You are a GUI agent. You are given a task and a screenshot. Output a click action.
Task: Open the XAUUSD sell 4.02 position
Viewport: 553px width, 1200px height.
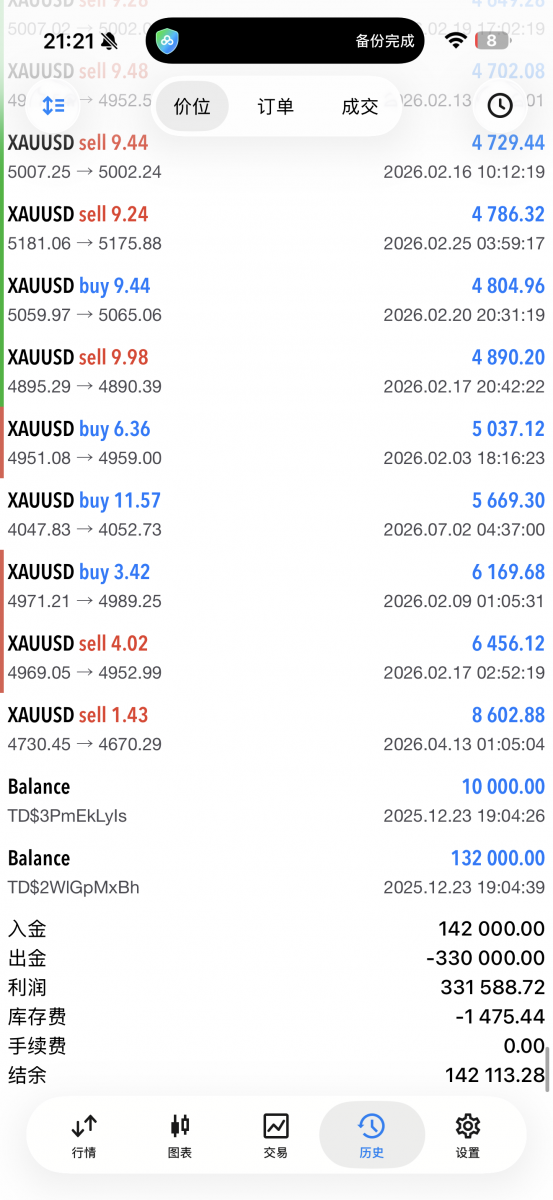276,657
